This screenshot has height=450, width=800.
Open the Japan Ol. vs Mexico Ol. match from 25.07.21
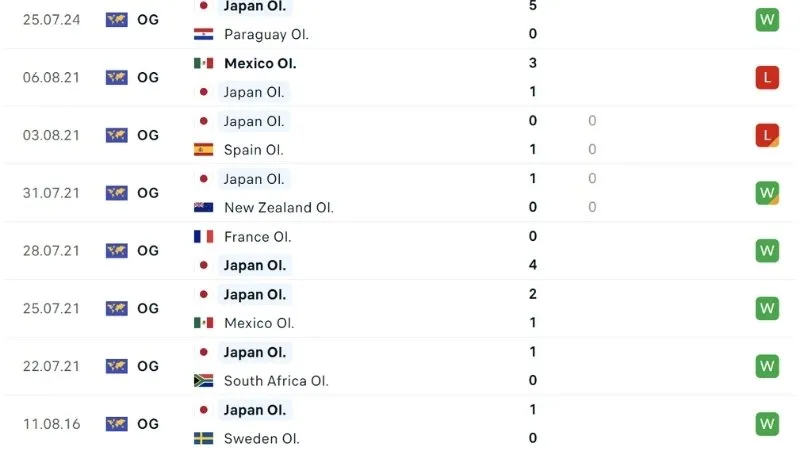click(x=400, y=309)
